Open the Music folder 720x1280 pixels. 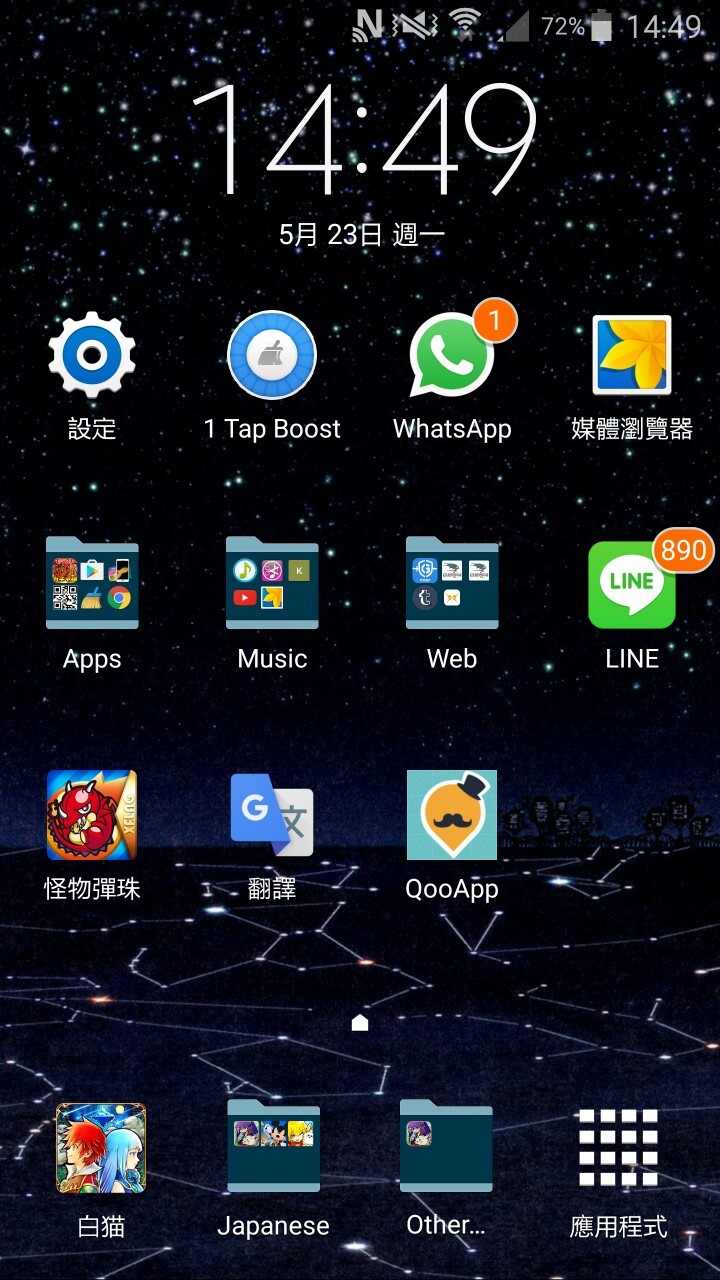tap(272, 585)
